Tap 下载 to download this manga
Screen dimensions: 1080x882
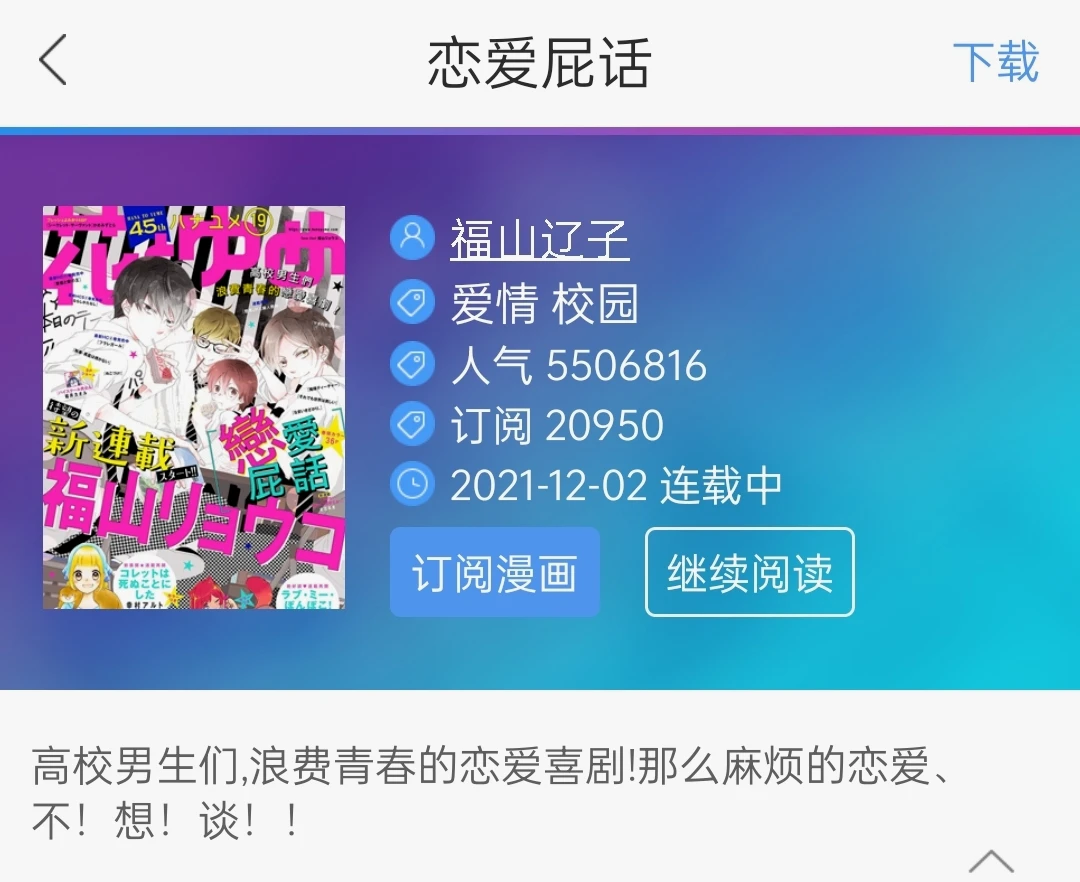tap(995, 62)
